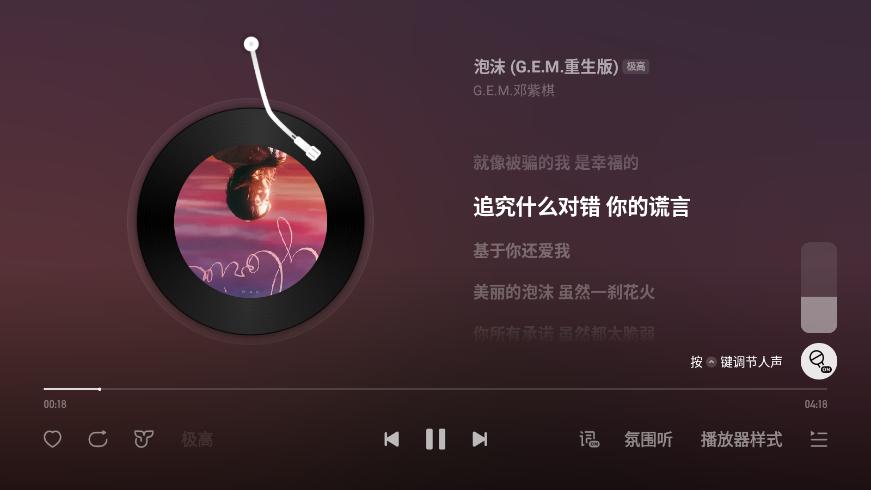Toggle the lyrics display icon
Image resolution: width=871 pixels, height=490 pixels.
pyautogui.click(x=589, y=439)
